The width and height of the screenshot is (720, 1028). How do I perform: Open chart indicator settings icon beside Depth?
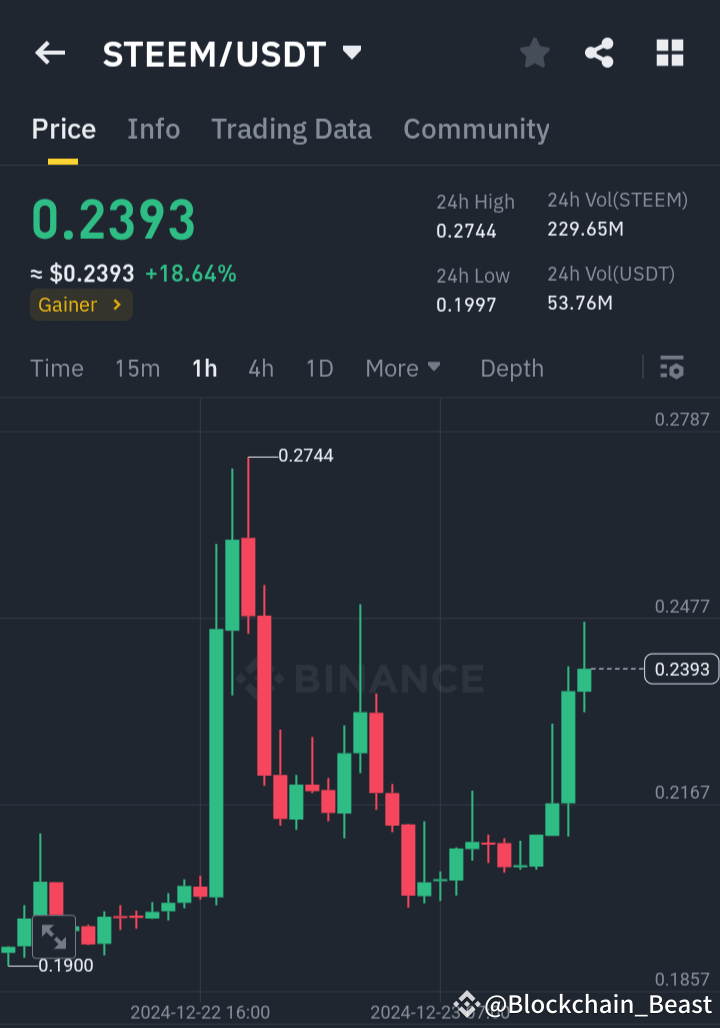pyautogui.click(x=671, y=368)
